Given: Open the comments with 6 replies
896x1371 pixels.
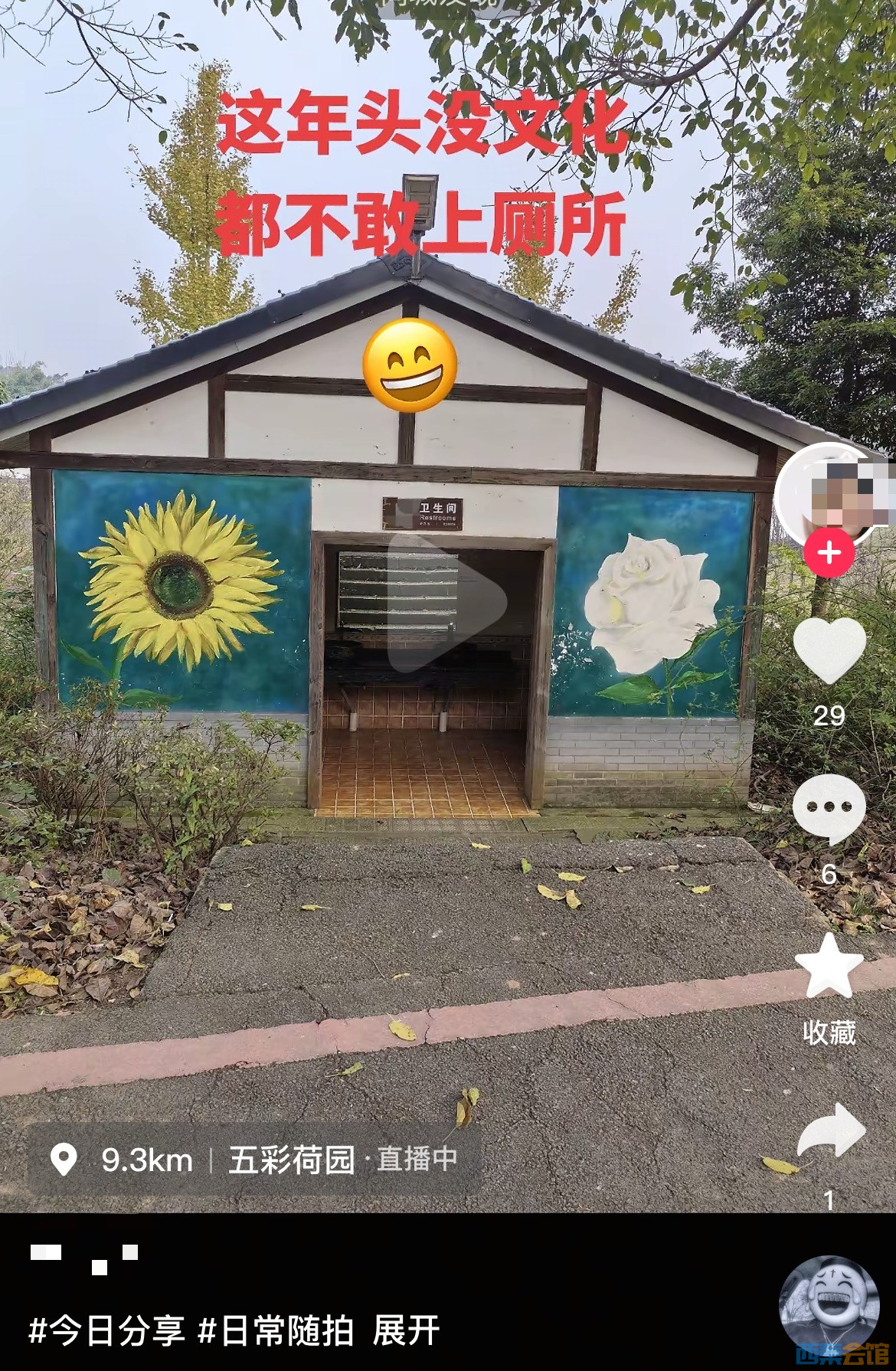Looking at the screenshot, I should click(x=829, y=810).
